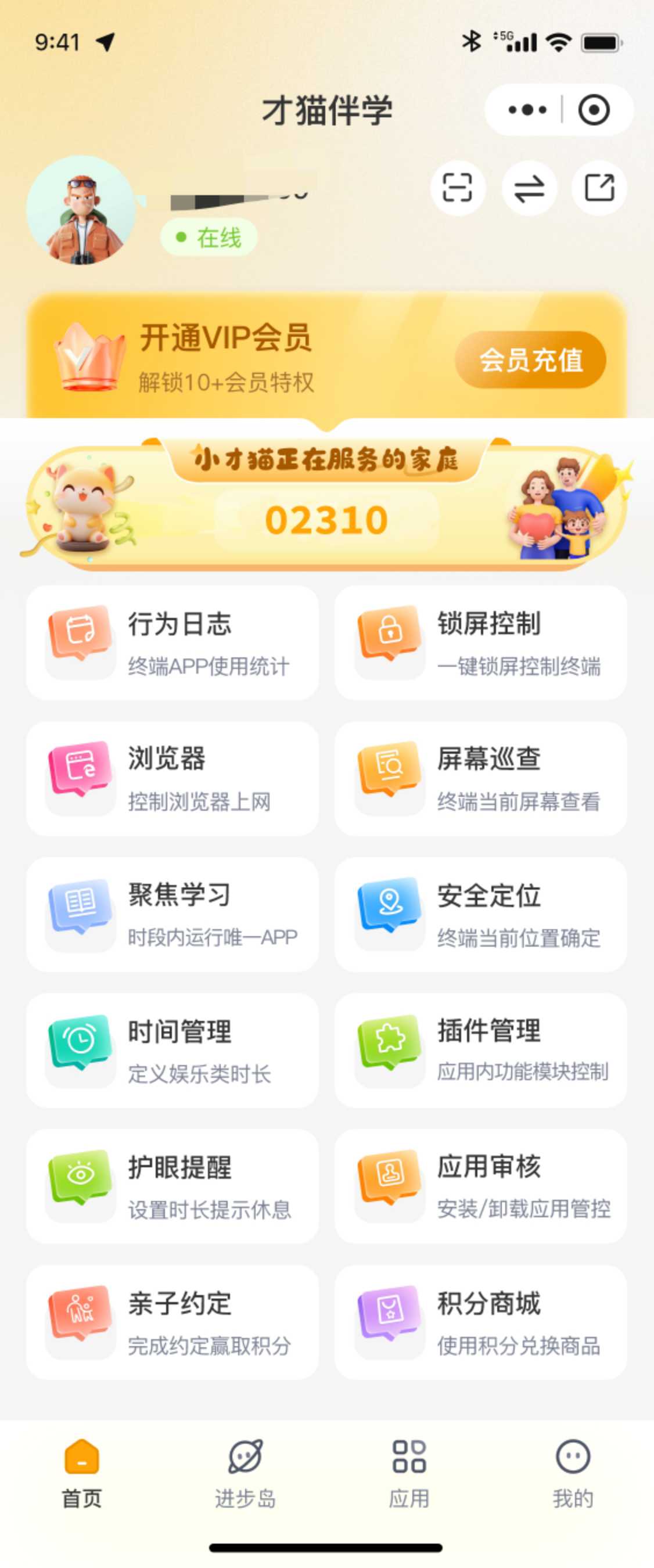Open 屏幕巡查 card
The image size is (654, 1568).
480,779
